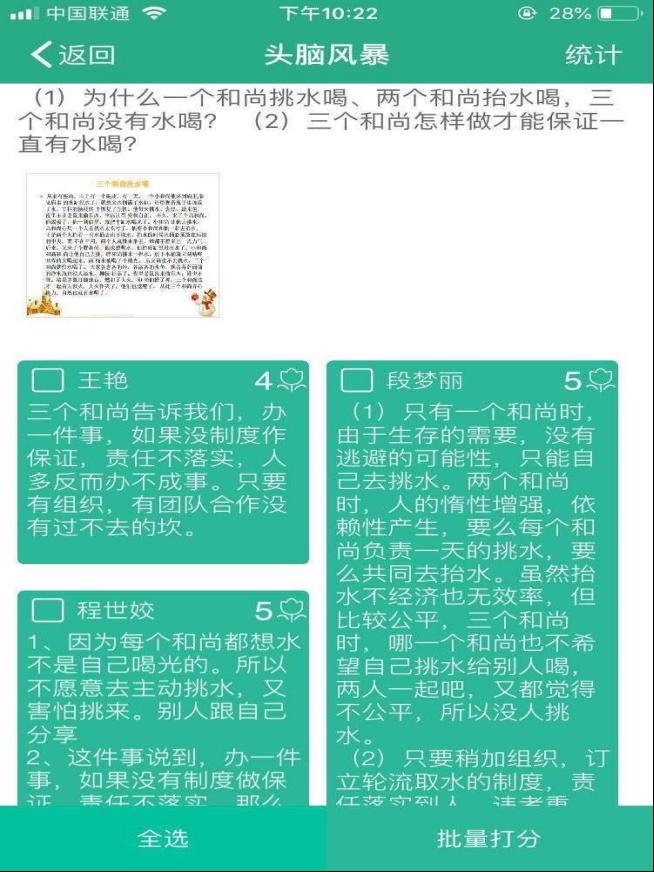Open the attached story image thumbnail
Viewport: 654px width, 872px height.
coord(123,245)
